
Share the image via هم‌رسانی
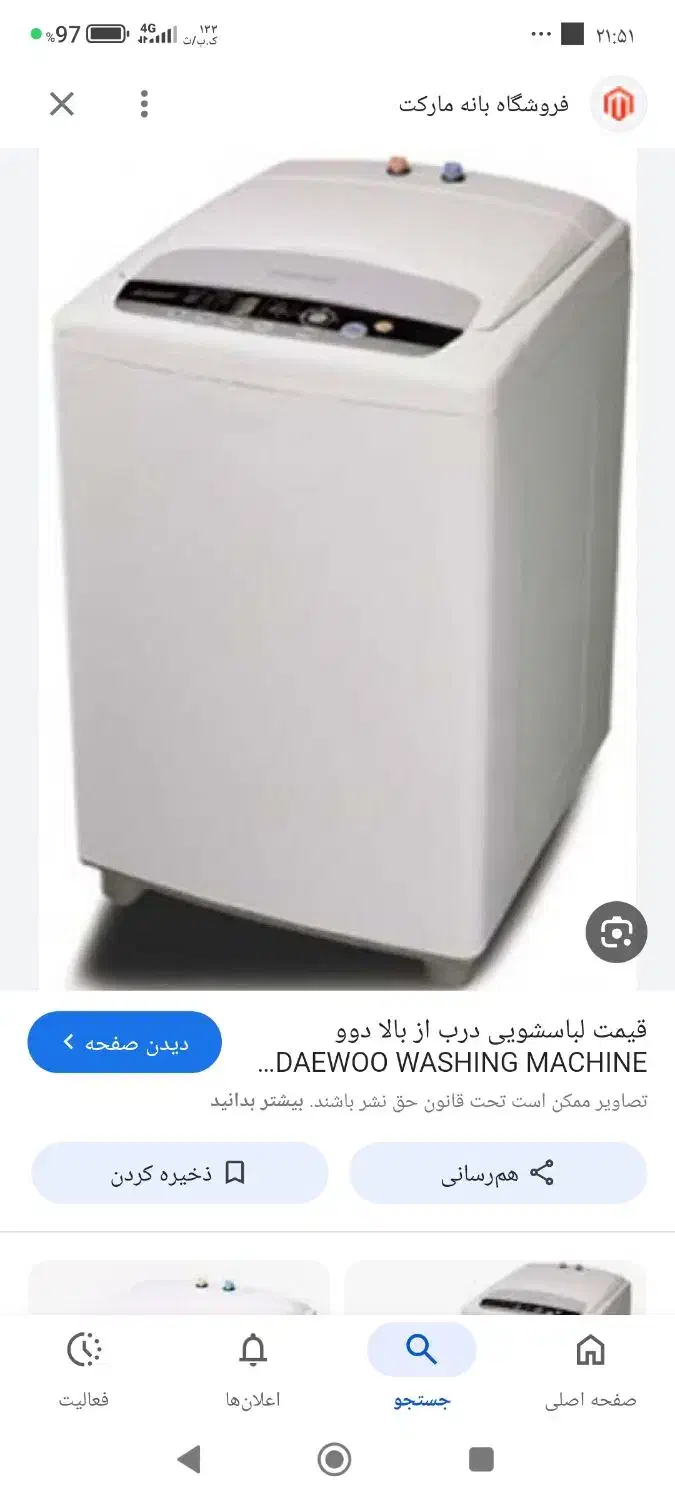tap(498, 1173)
